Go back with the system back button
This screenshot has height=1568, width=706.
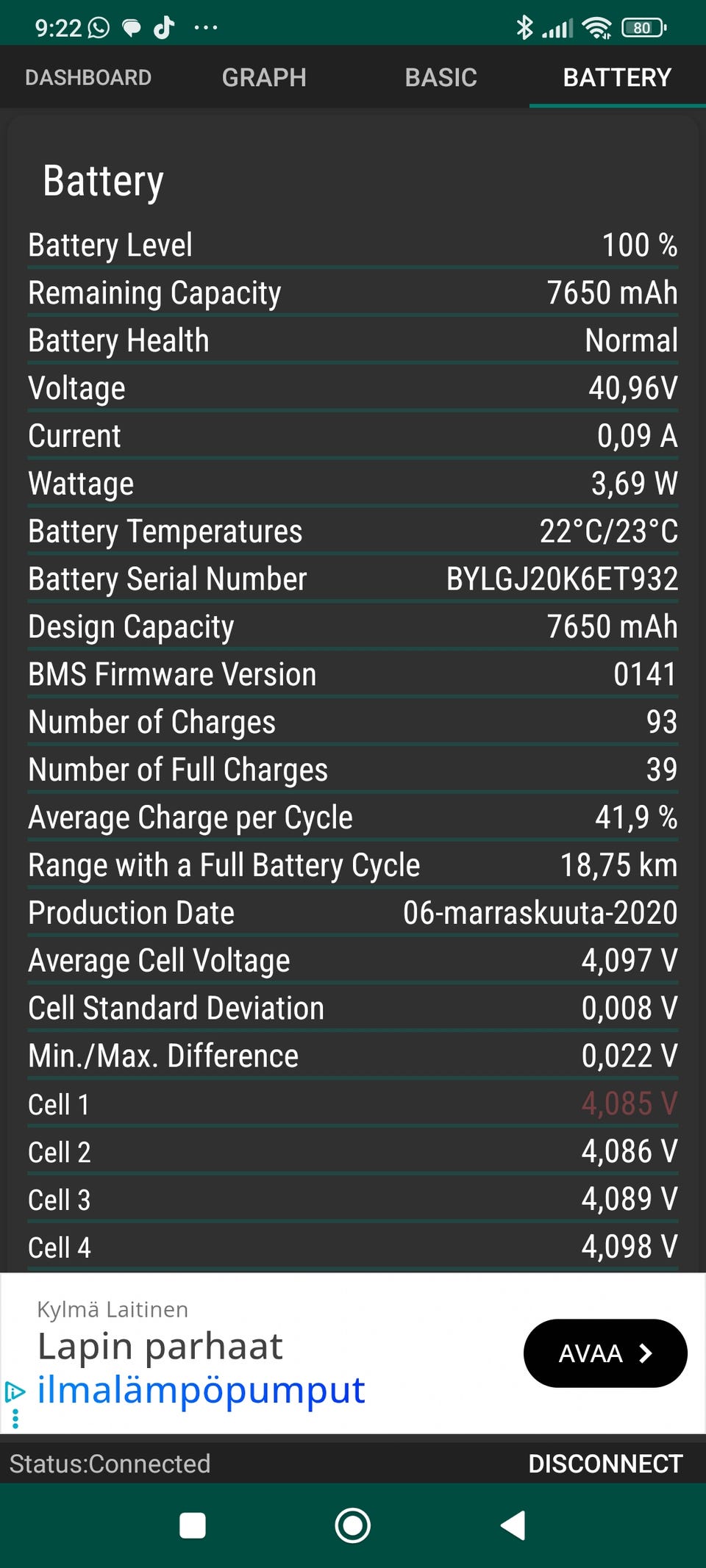[x=513, y=1525]
